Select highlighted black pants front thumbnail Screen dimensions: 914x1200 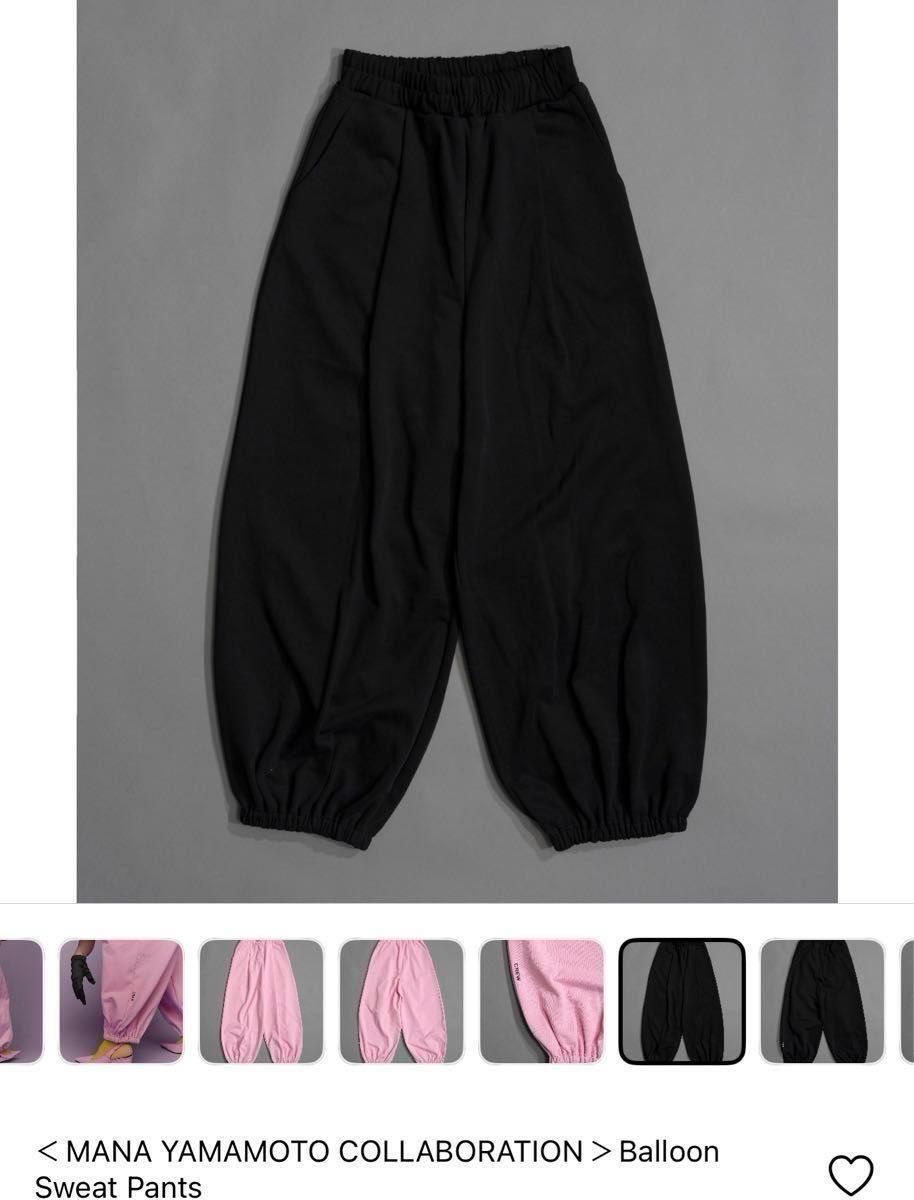tap(682, 1001)
